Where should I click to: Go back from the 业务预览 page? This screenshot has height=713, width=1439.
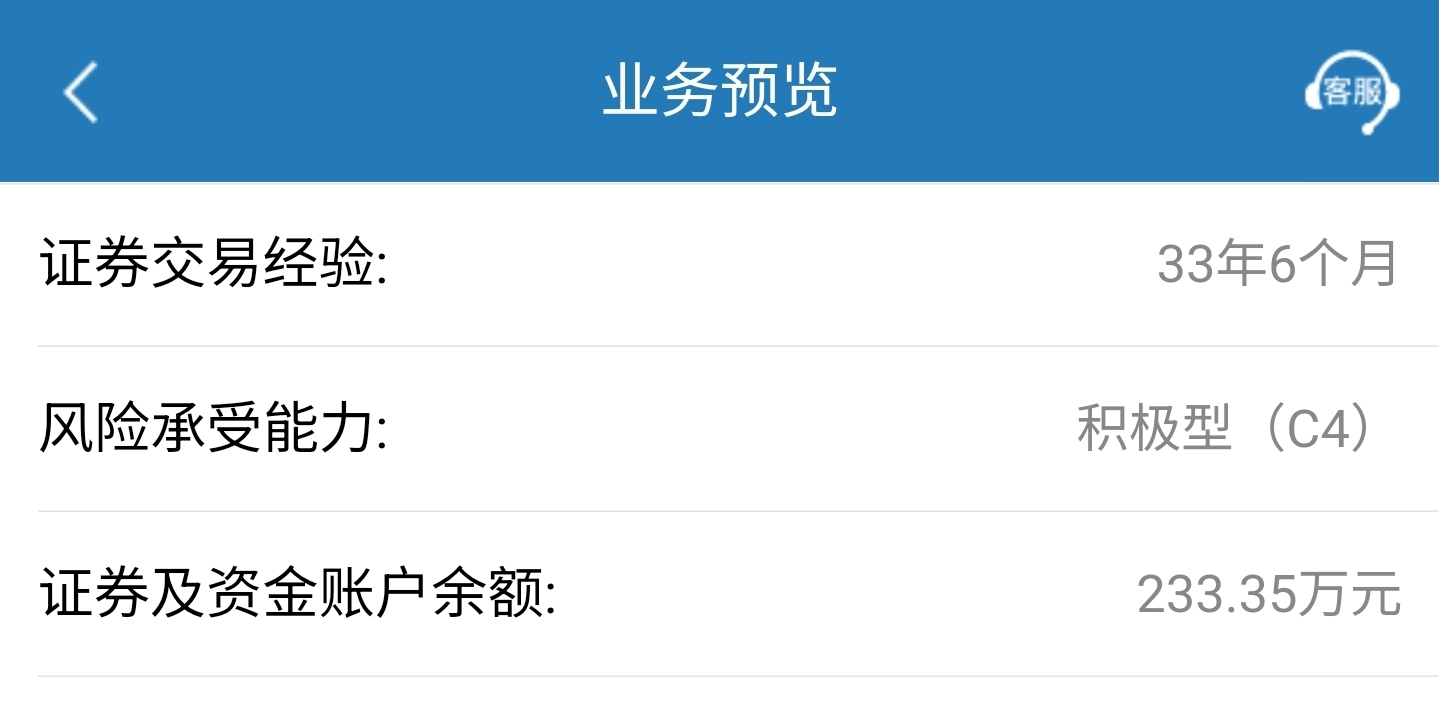[81, 92]
